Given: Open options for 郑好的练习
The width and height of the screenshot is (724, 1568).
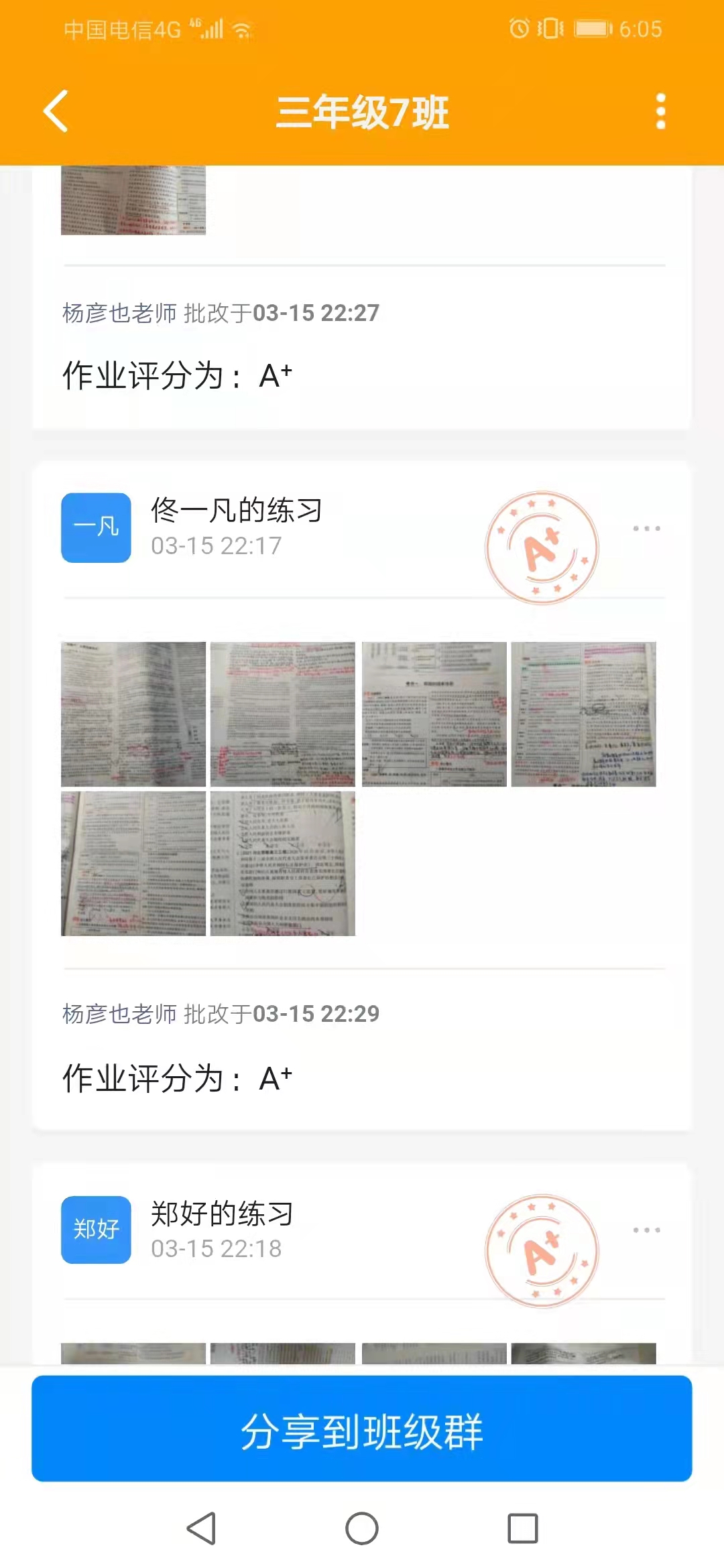Looking at the screenshot, I should (x=646, y=1230).
